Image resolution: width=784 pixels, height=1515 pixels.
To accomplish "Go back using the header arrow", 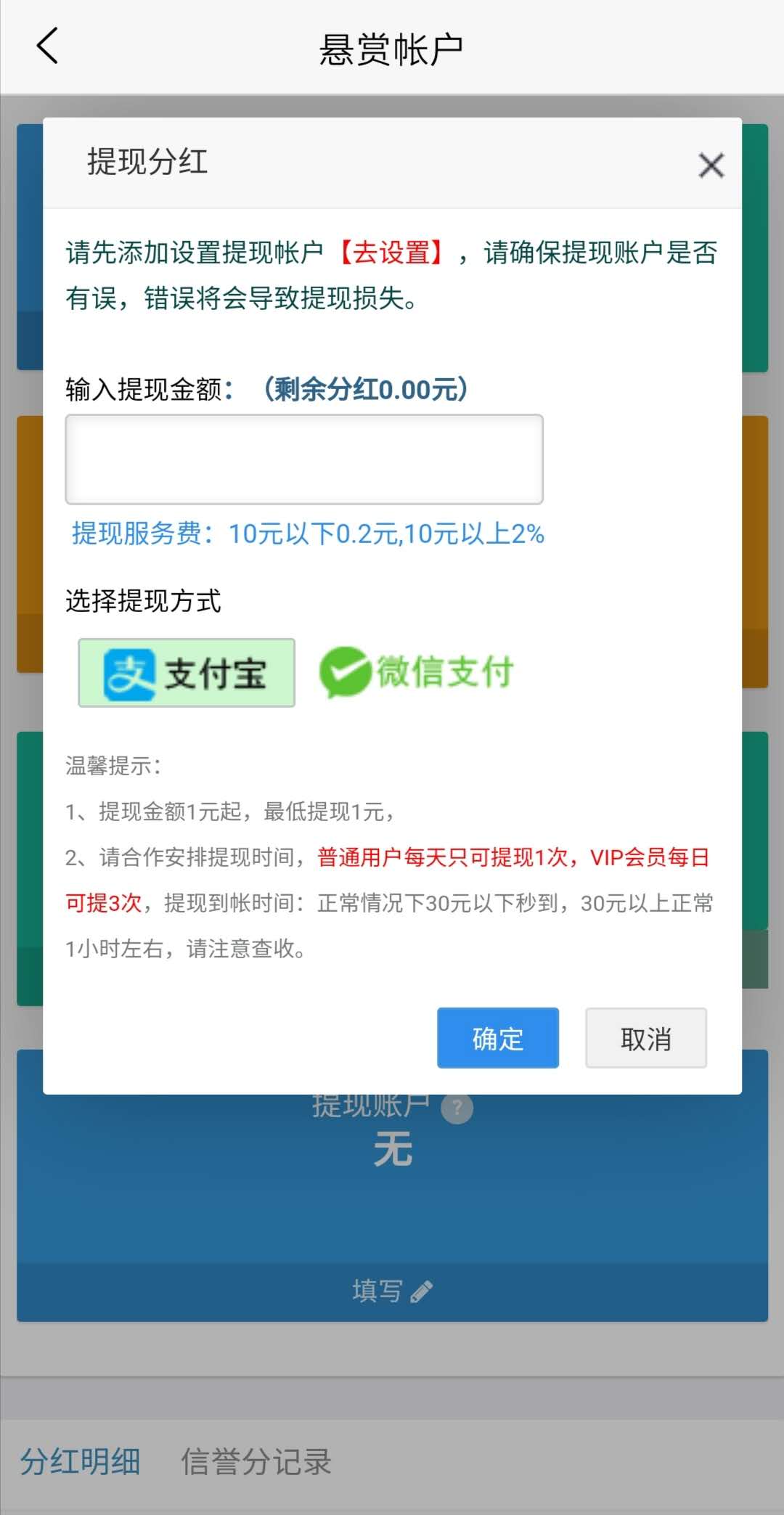I will coord(47,46).
